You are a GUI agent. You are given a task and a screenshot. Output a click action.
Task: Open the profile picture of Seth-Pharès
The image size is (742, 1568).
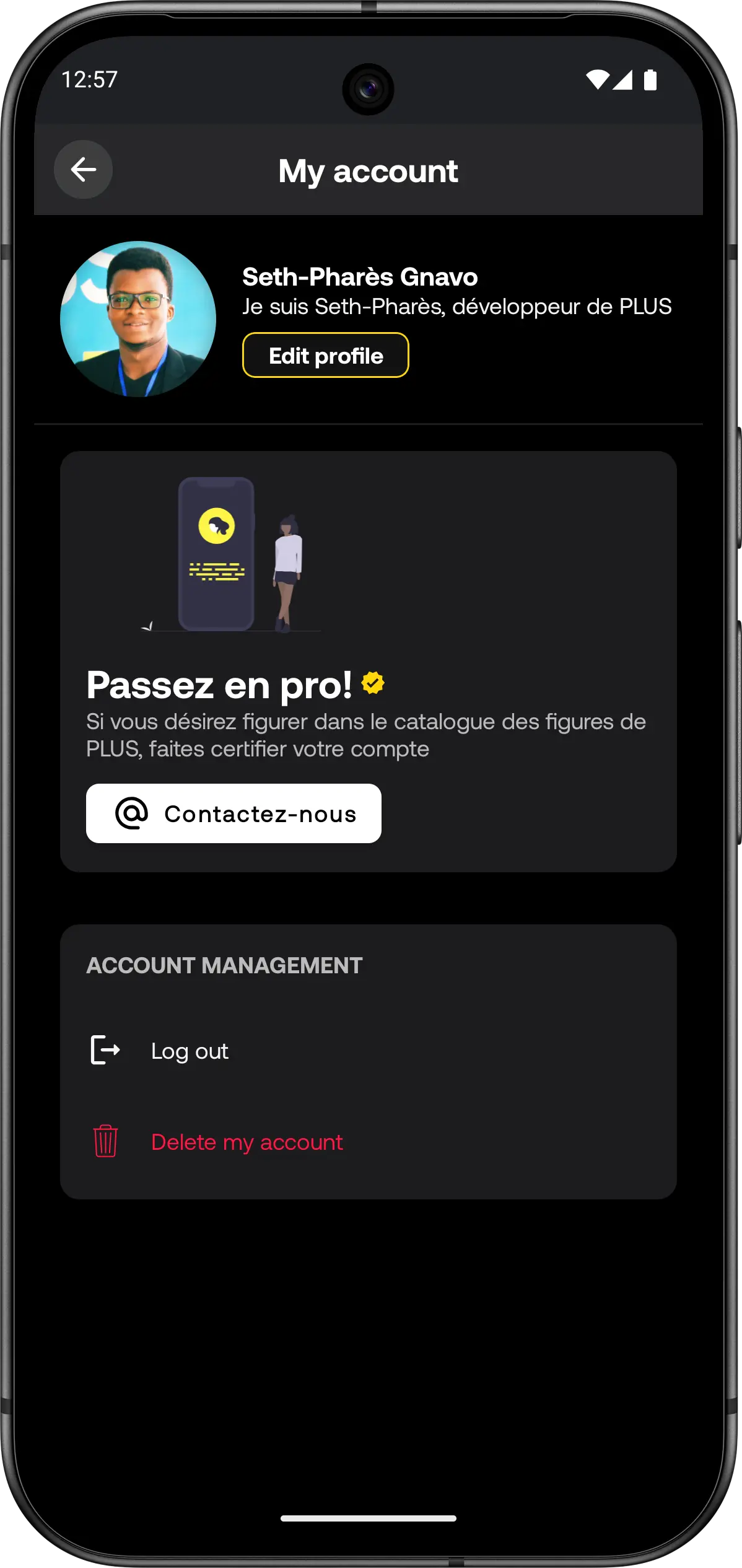click(x=138, y=319)
